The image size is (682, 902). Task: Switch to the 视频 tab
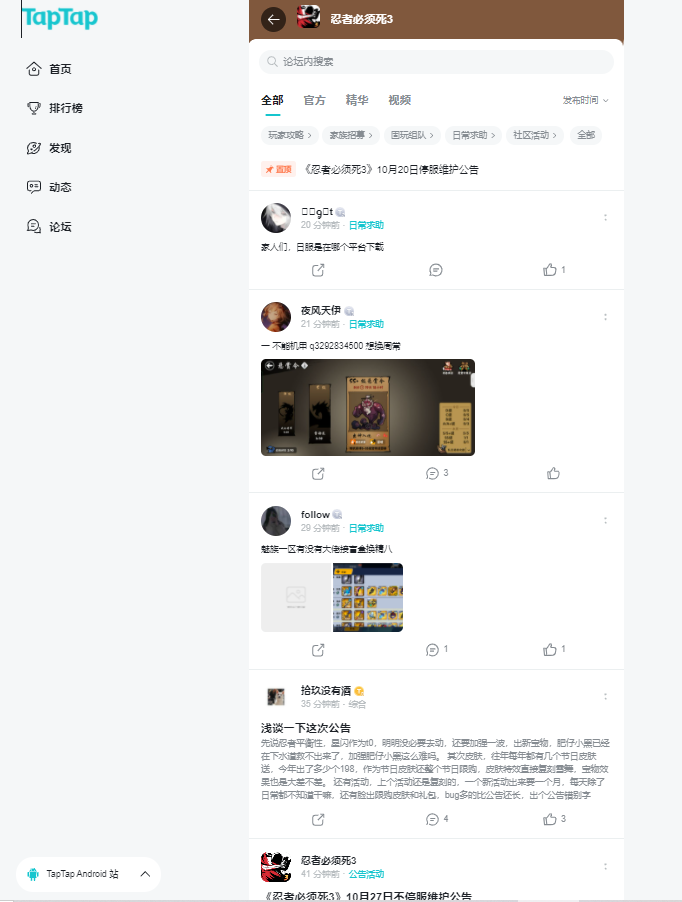399,100
